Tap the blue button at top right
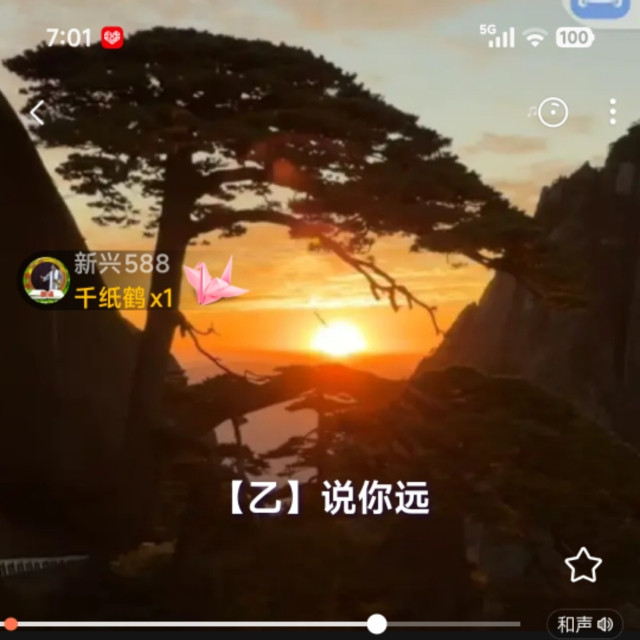Screen dimensions: 640x640 [x=600, y=8]
